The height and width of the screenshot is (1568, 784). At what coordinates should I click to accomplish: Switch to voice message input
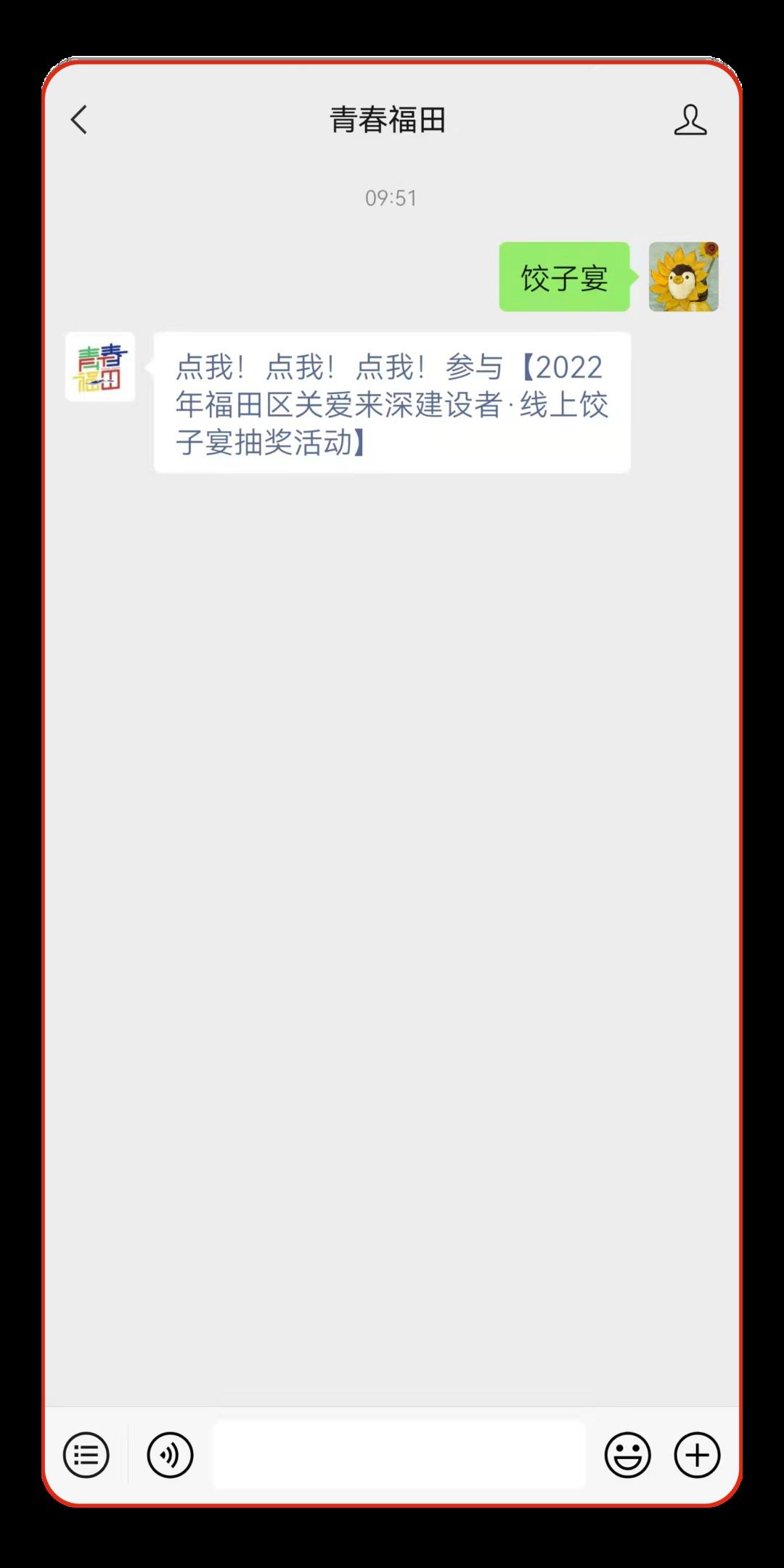170,1455
